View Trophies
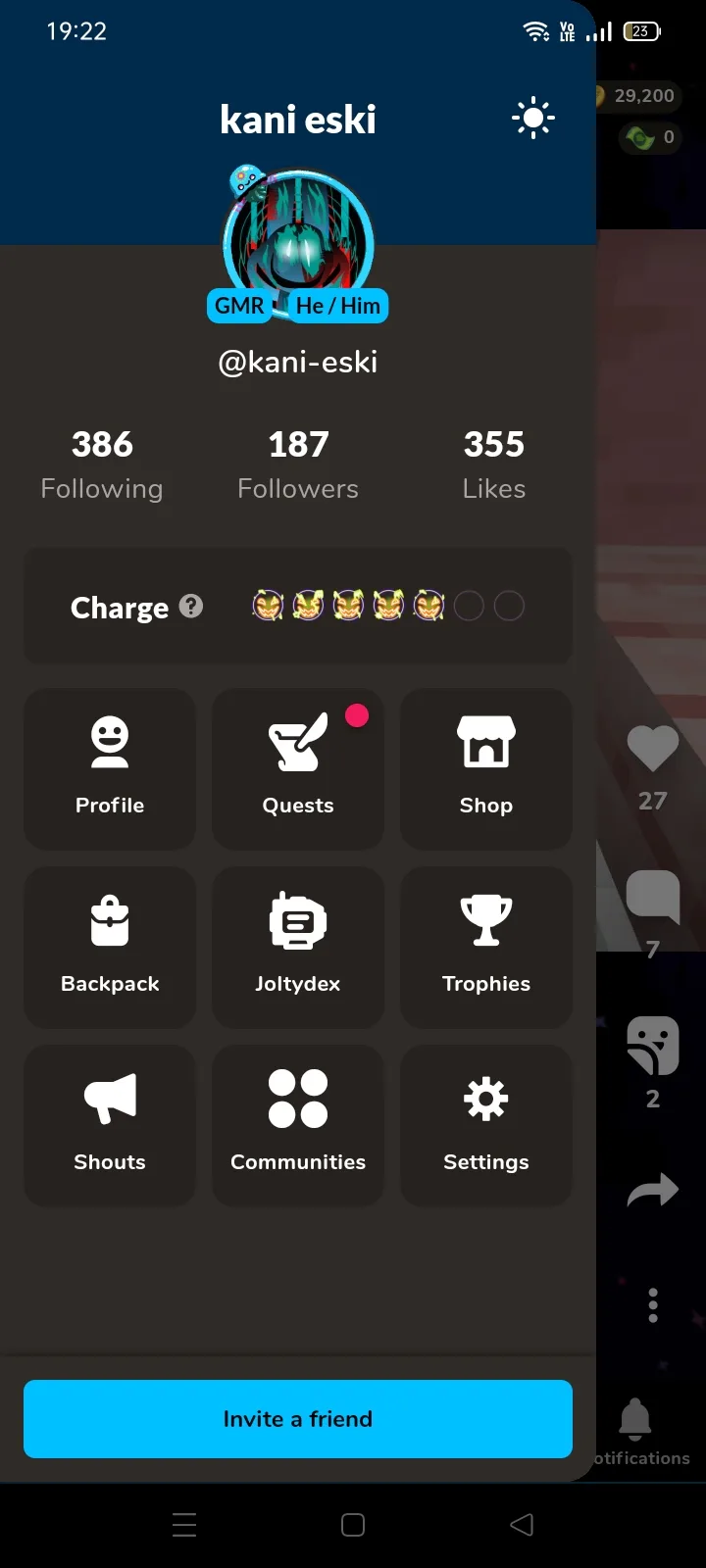The image size is (706, 1568). coord(486,948)
